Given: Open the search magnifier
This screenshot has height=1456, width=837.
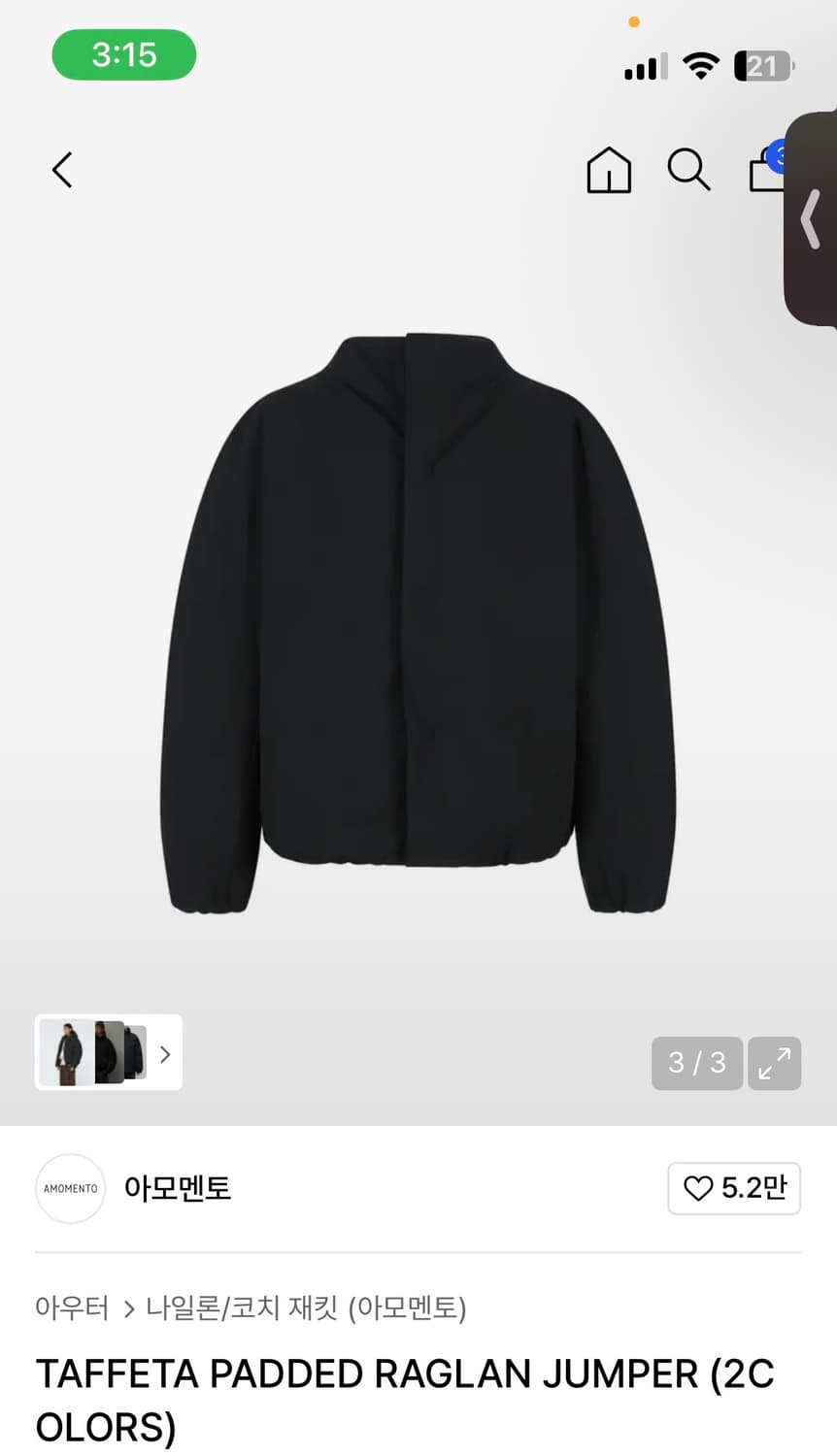Looking at the screenshot, I should (x=688, y=170).
